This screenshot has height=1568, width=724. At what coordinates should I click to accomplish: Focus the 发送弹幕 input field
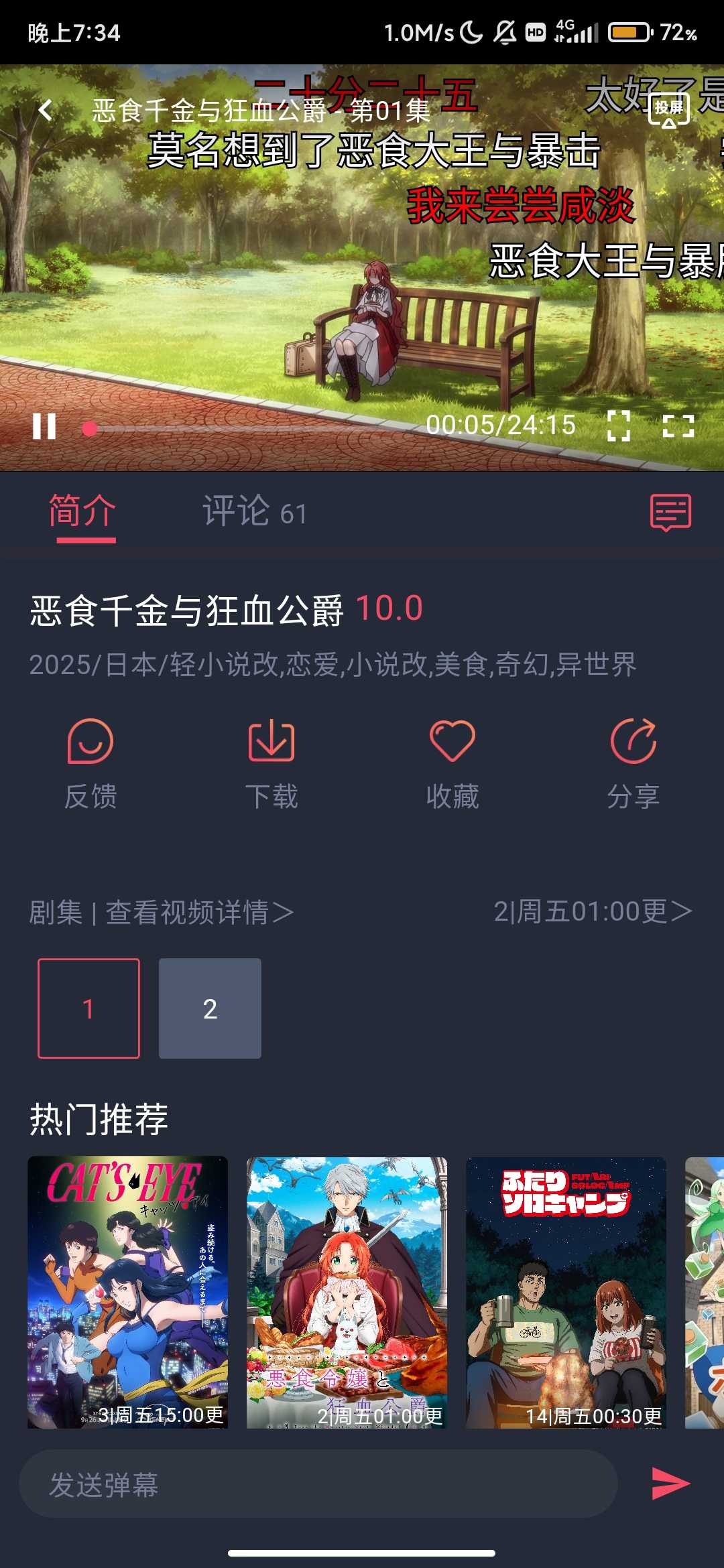[x=318, y=1484]
